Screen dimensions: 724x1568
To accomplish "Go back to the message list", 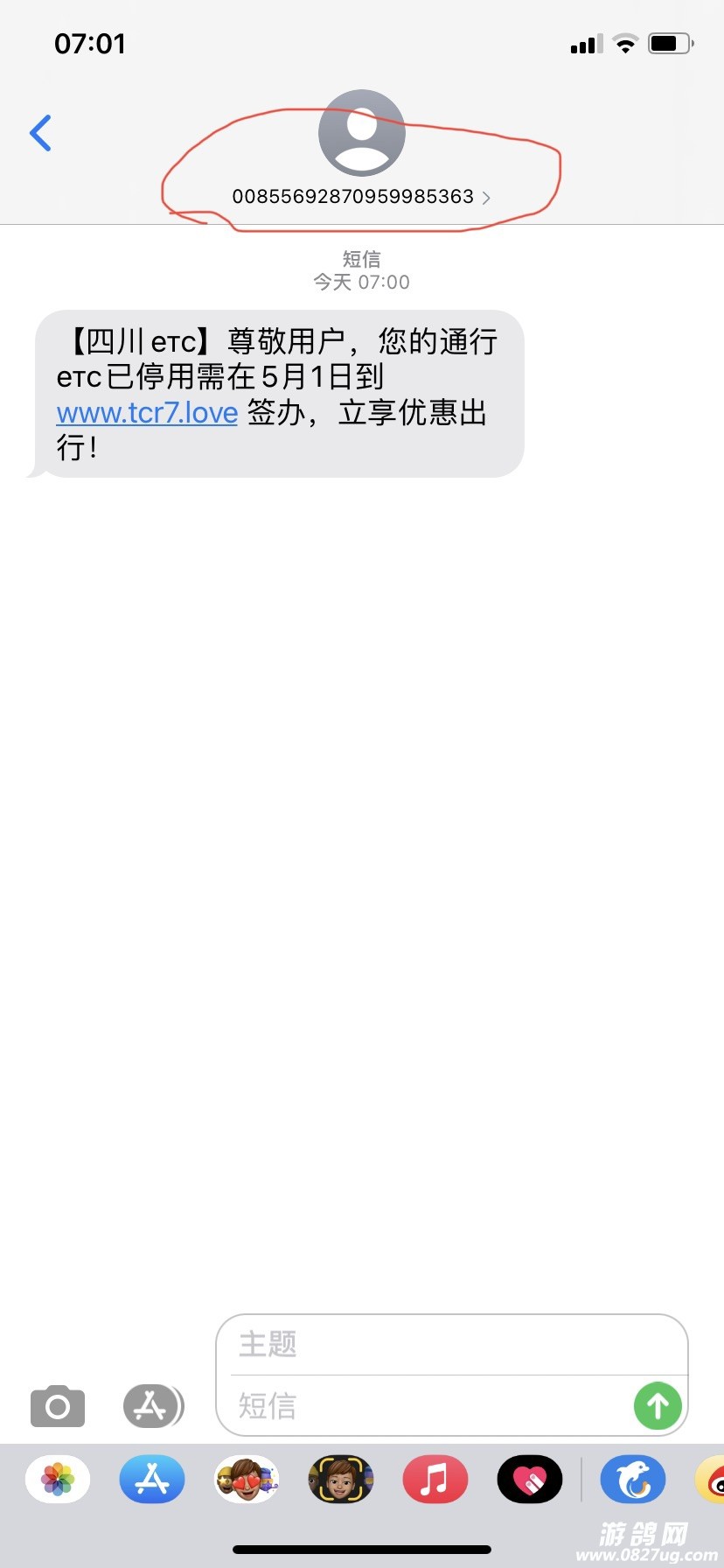I will (x=40, y=133).
